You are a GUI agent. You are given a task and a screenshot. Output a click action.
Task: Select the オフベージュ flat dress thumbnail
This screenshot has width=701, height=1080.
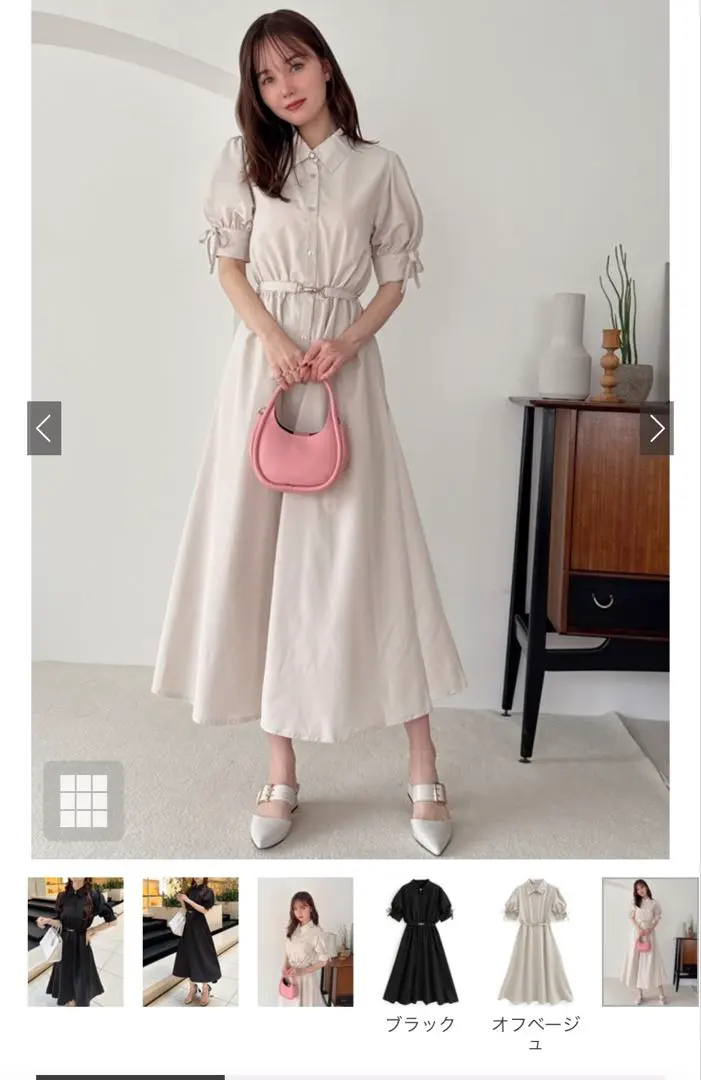(x=535, y=941)
